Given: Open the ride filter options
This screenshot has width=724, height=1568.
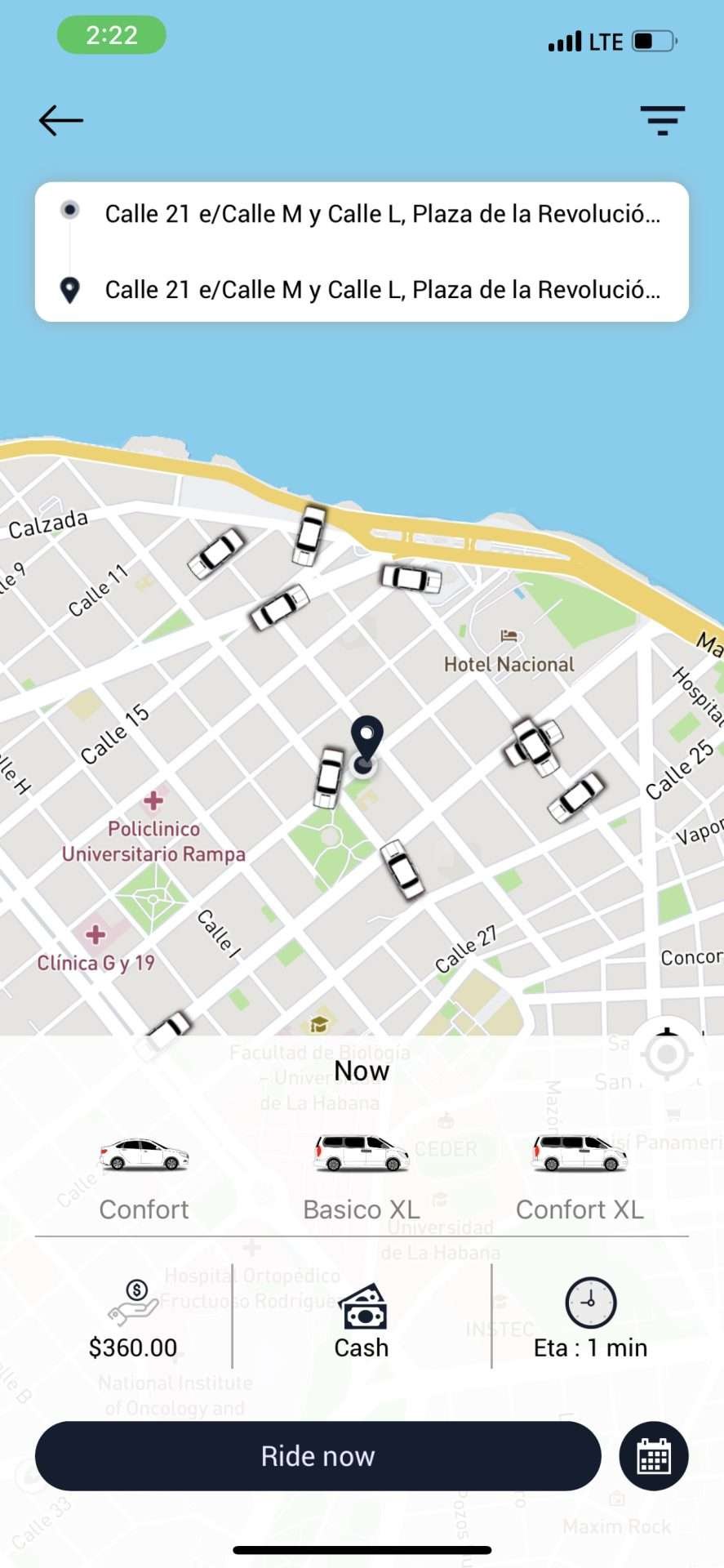Looking at the screenshot, I should [662, 120].
